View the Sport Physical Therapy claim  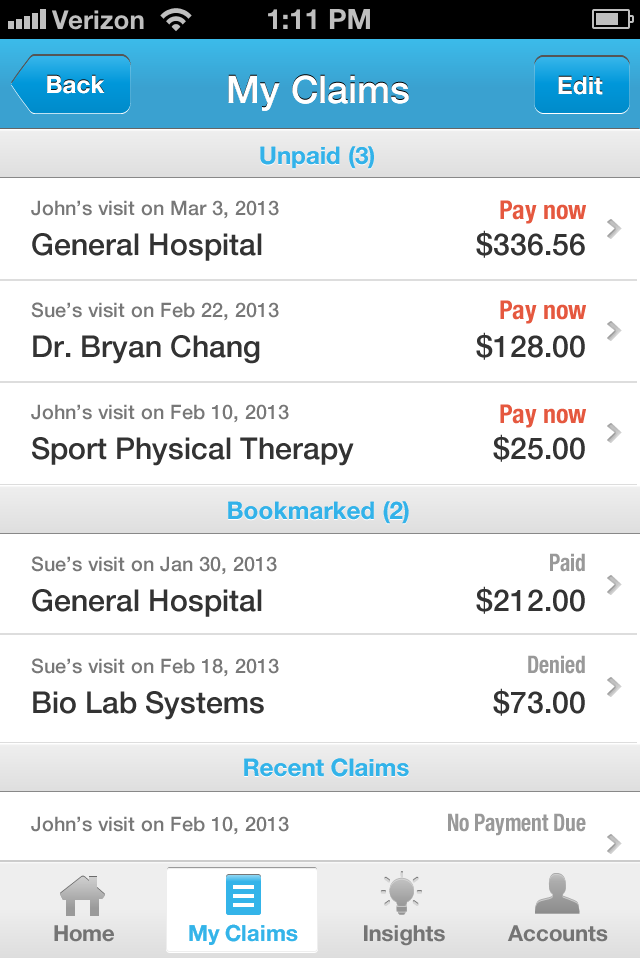(320, 433)
